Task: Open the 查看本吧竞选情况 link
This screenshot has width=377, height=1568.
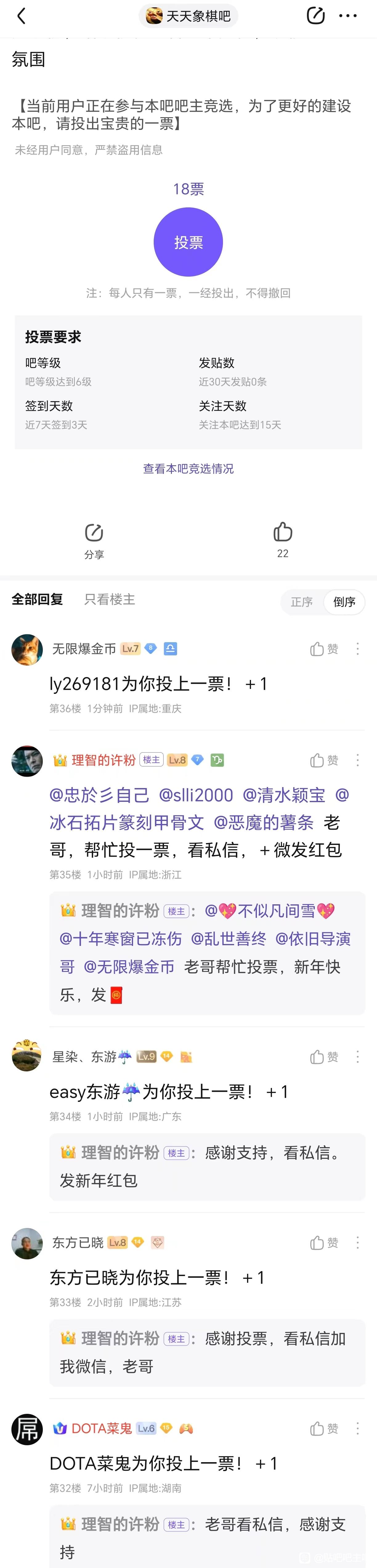Action: tap(188, 469)
